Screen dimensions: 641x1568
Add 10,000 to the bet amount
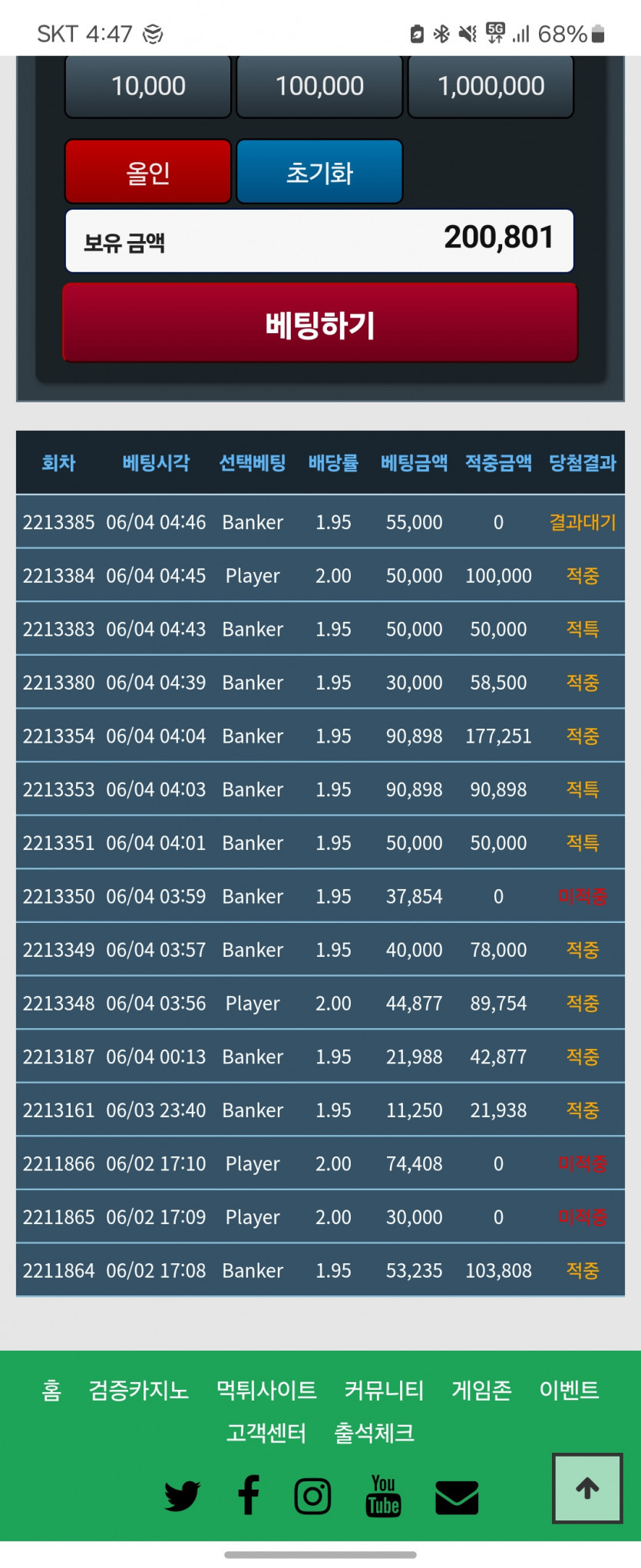pos(148,86)
